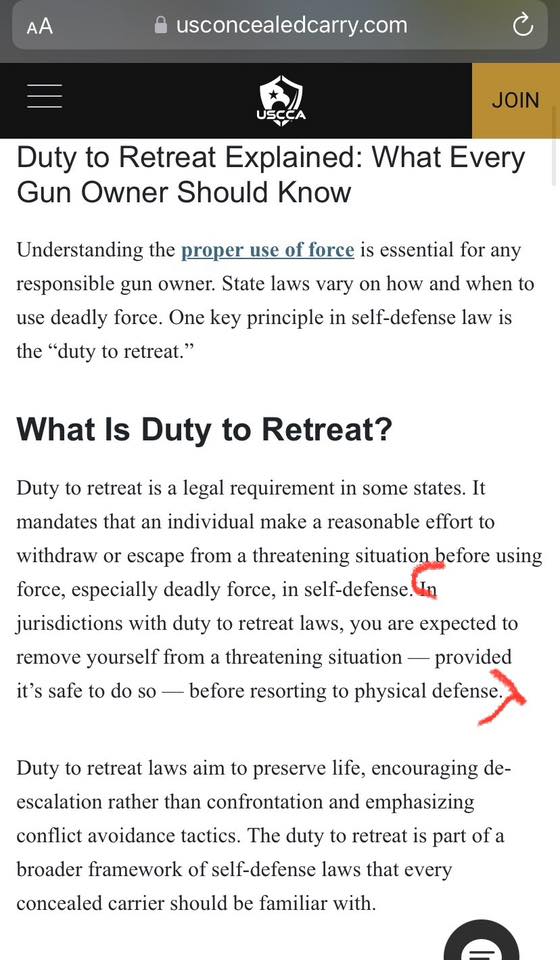This screenshot has height=960, width=560.
Task: Reload the usconcealedcarry.com page
Action: pyautogui.click(x=523, y=25)
